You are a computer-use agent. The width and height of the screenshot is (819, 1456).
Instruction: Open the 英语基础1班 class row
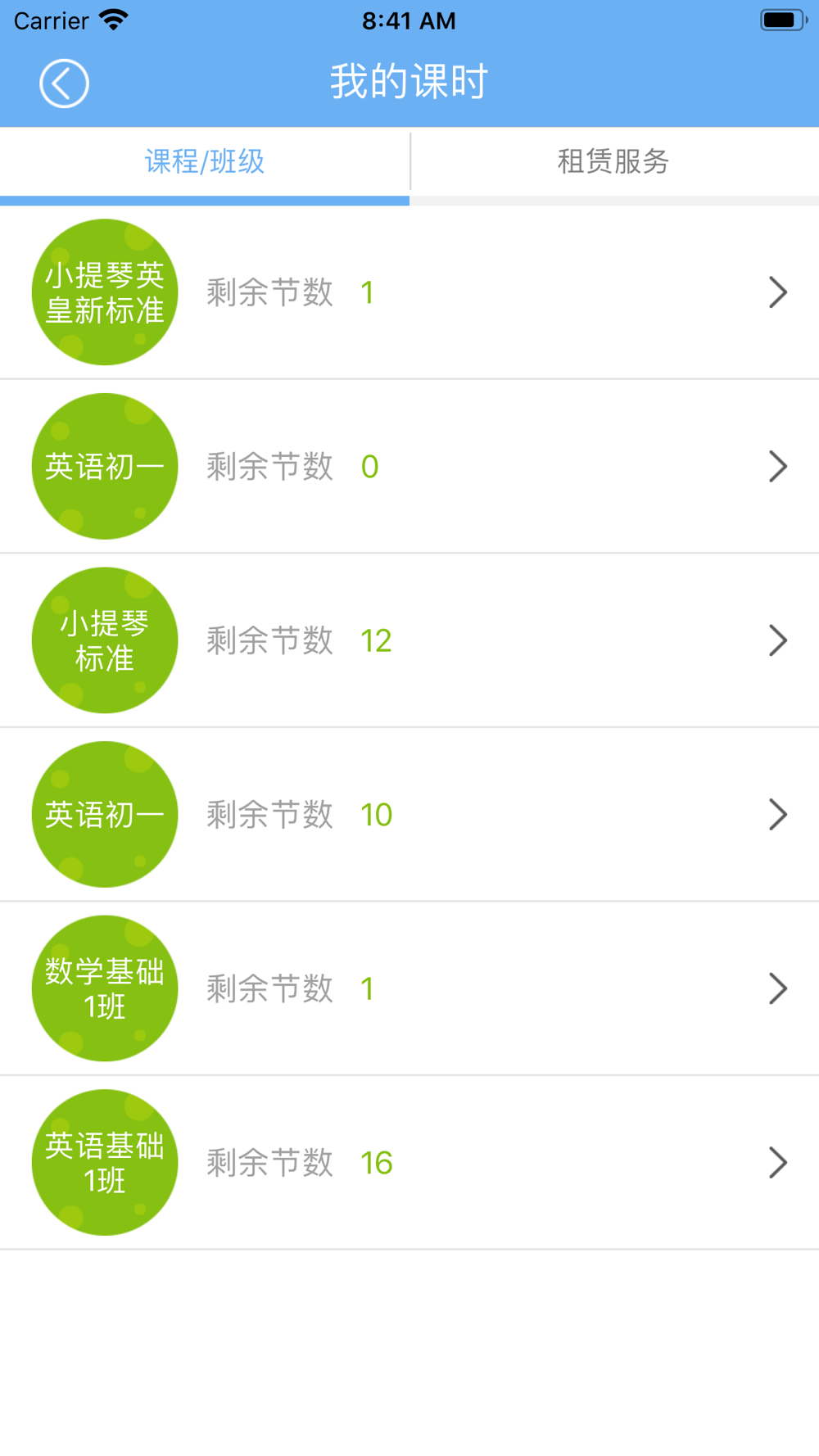coord(409,1163)
